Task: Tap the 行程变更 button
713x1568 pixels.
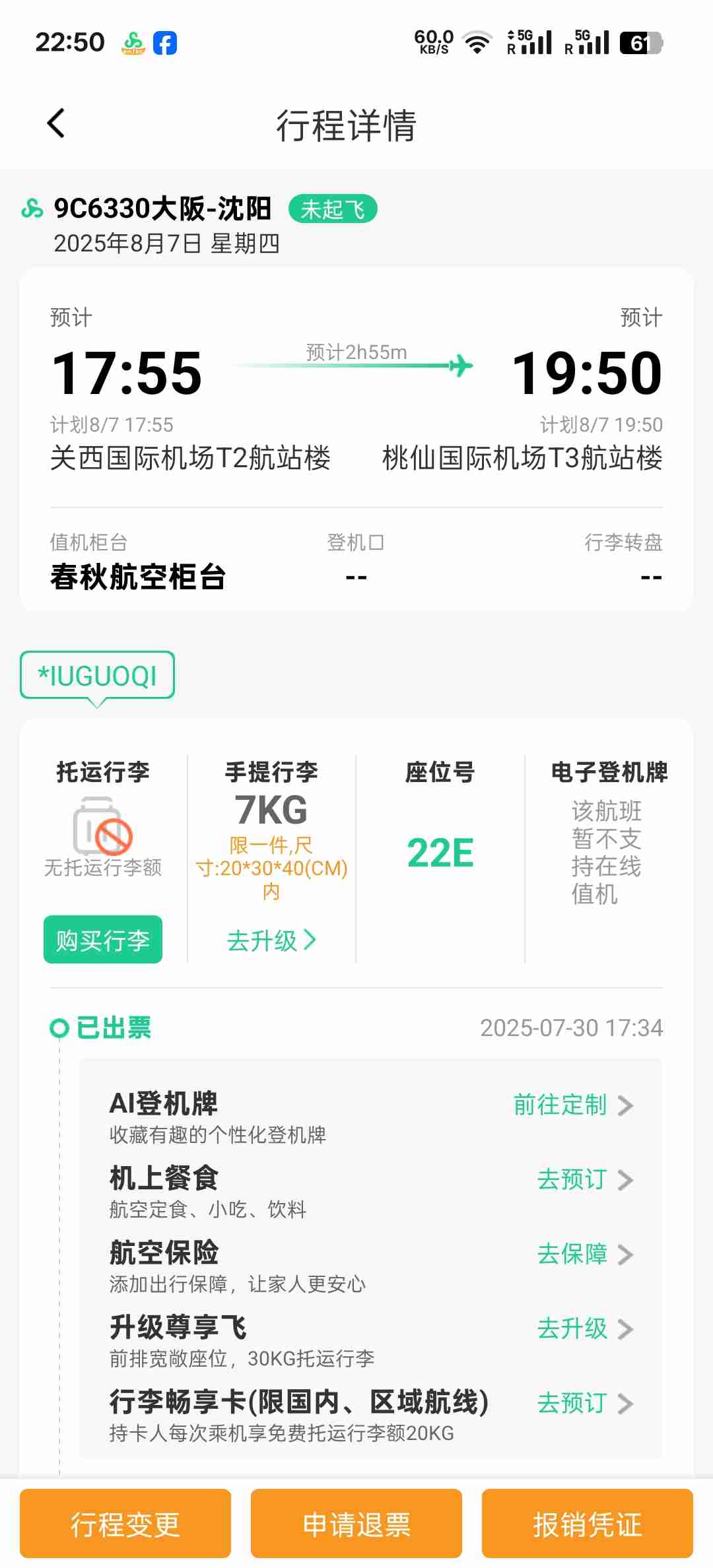Action: pyautogui.click(x=125, y=1524)
